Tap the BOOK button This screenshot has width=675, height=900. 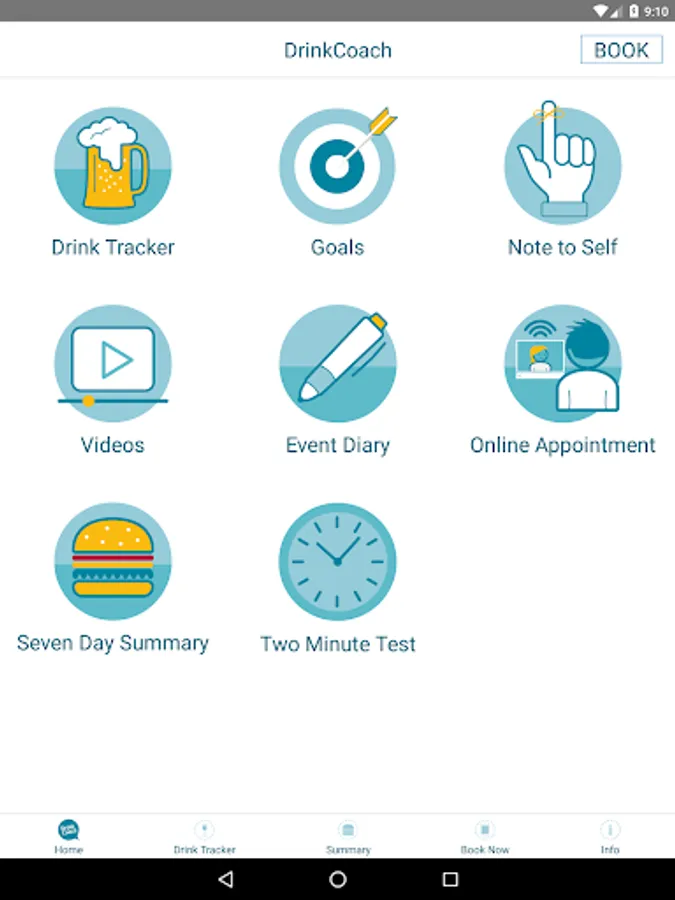[621, 50]
